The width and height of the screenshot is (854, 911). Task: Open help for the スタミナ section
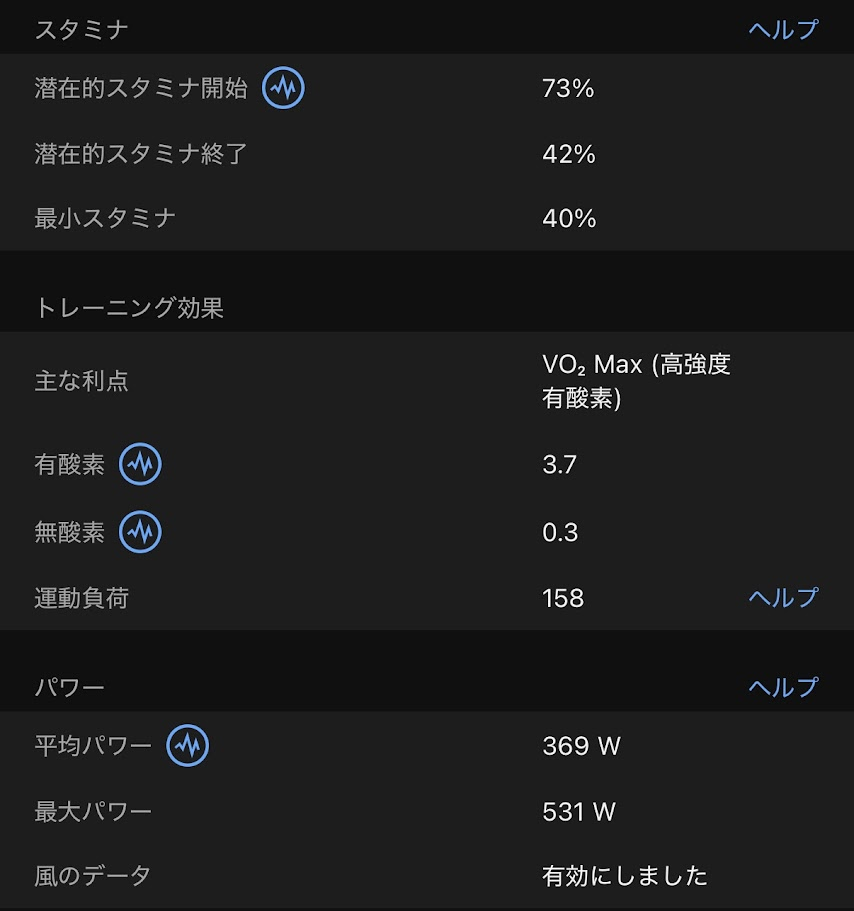tap(783, 29)
